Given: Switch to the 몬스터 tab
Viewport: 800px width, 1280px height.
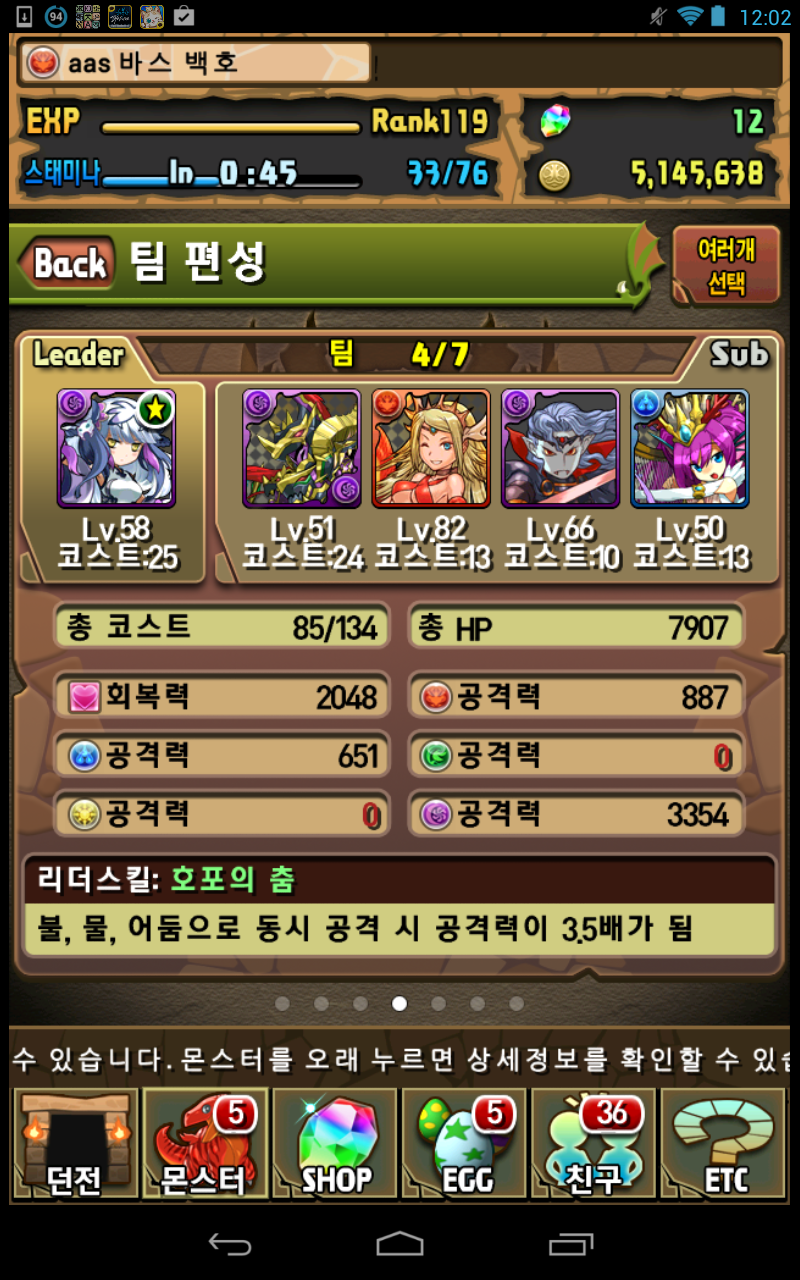Looking at the screenshot, I should tap(204, 1143).
